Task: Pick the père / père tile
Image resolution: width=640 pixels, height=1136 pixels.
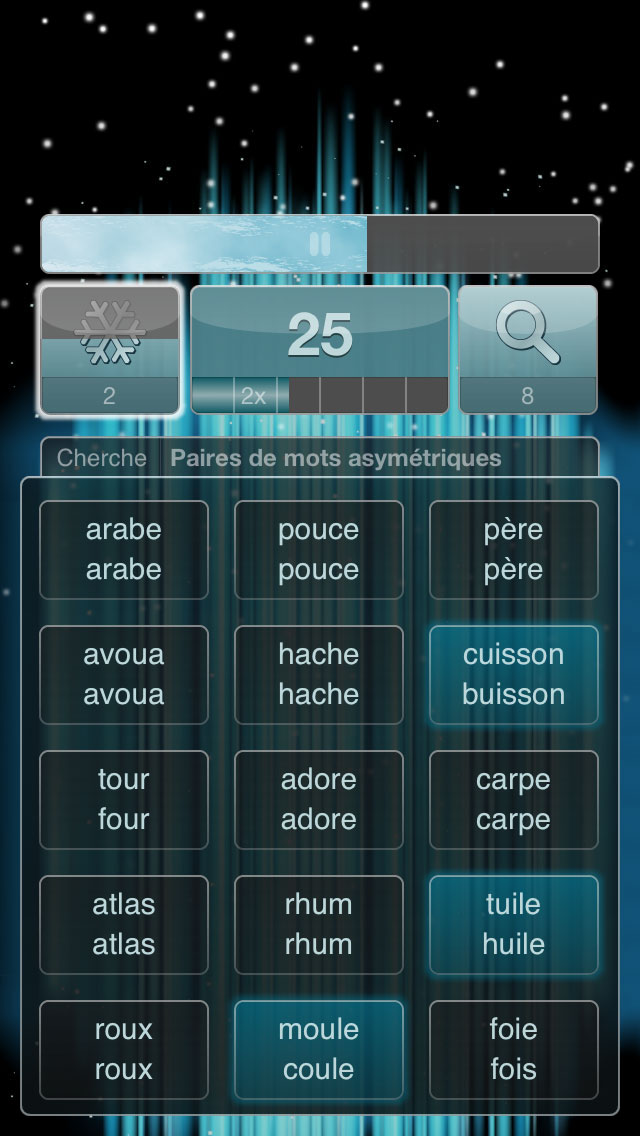Action: tap(514, 550)
